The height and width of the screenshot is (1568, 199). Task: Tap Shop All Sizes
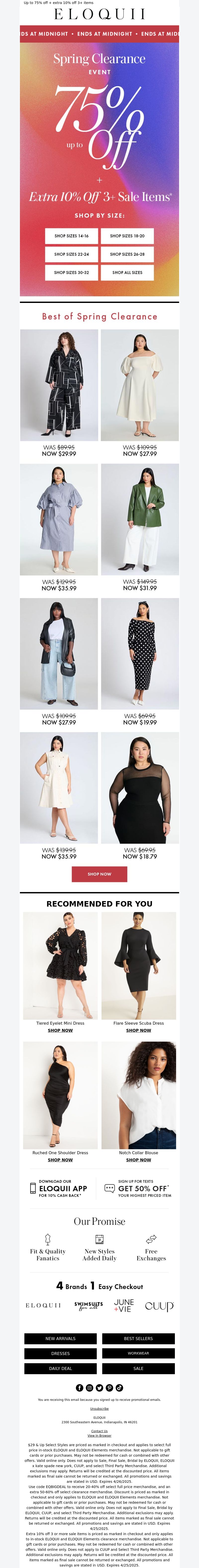(127, 273)
